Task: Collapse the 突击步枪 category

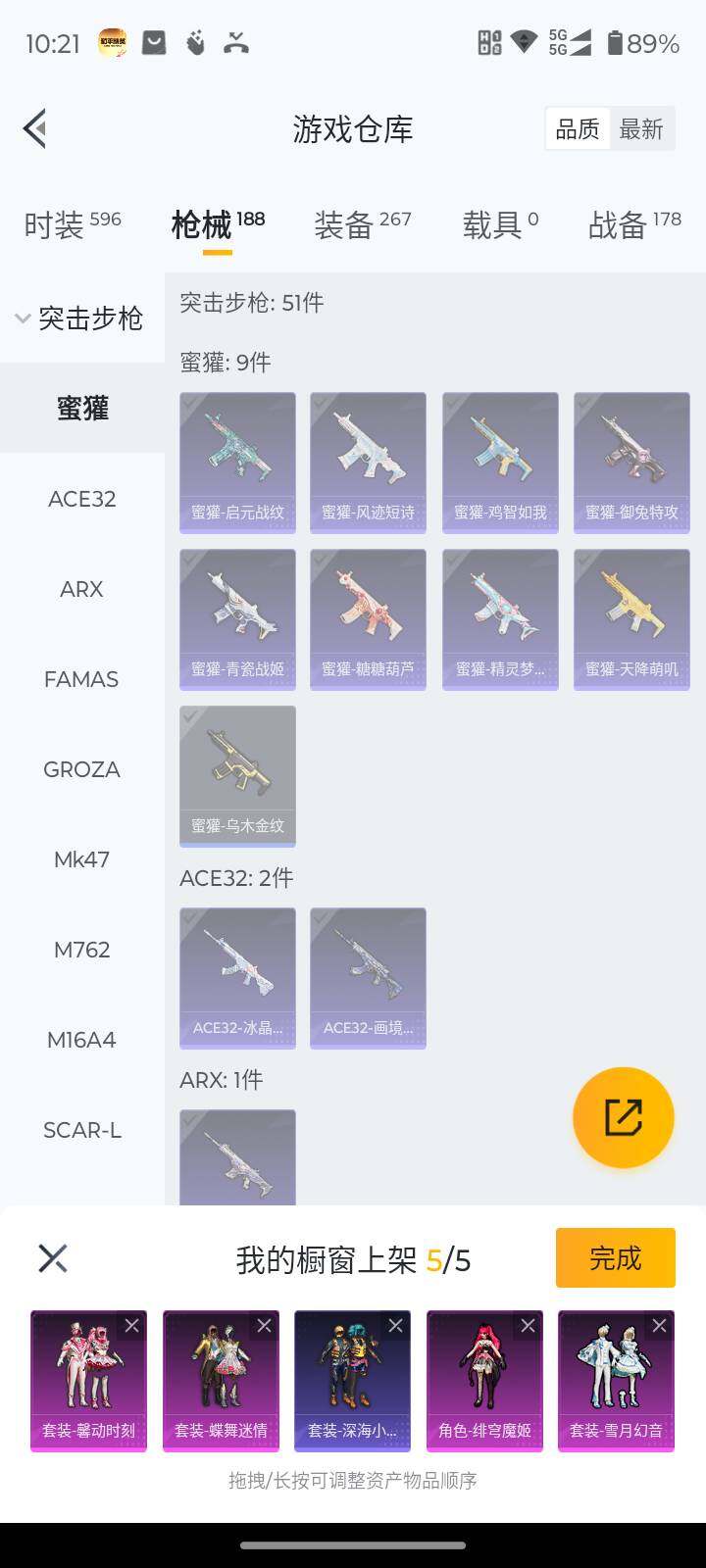Action: pyautogui.click(x=80, y=318)
